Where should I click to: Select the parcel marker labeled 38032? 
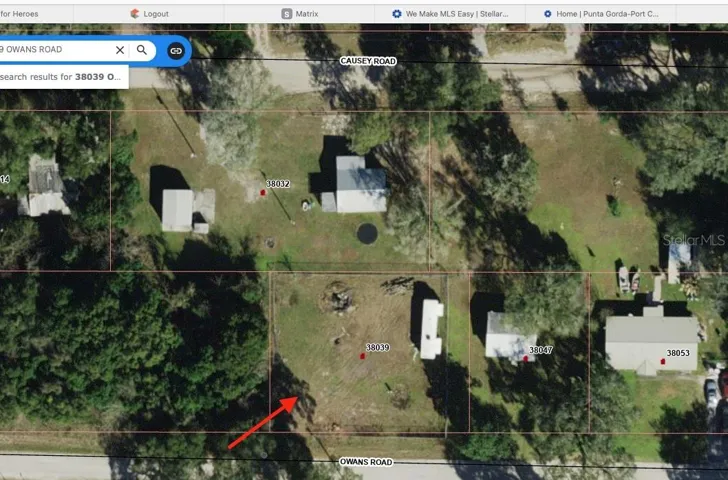coord(263,192)
